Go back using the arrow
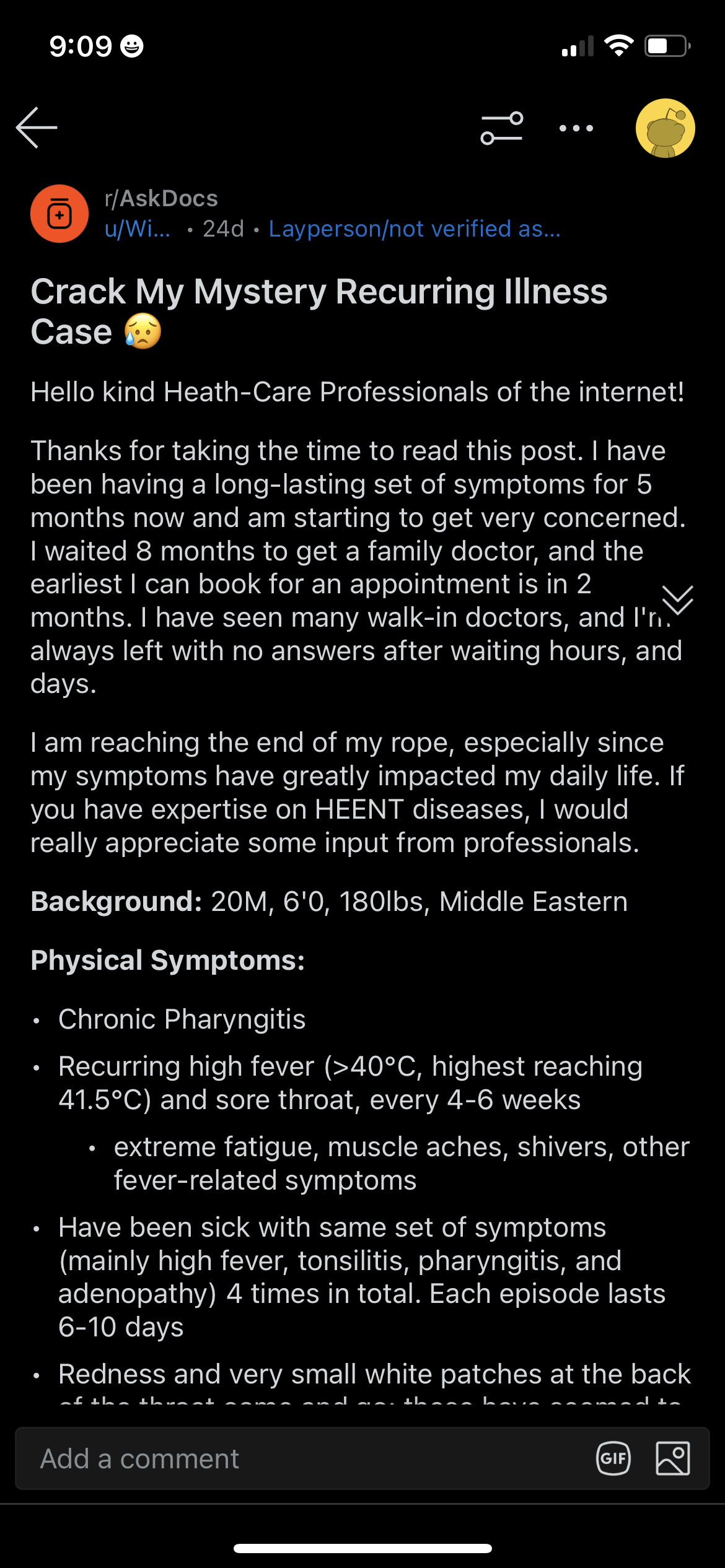This screenshot has width=725, height=1568. coord(37,128)
